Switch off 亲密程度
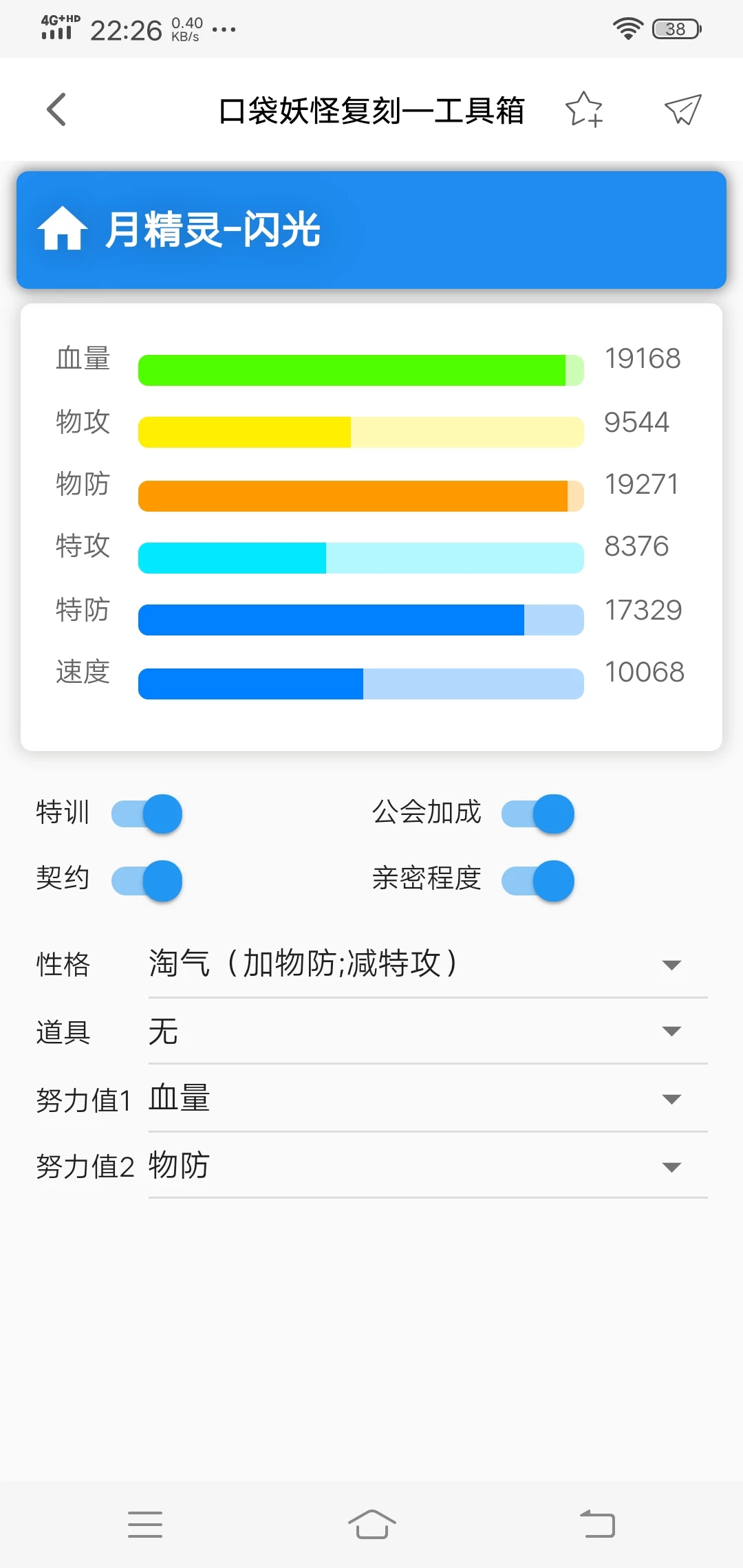This screenshot has width=743, height=1568. coord(538,880)
